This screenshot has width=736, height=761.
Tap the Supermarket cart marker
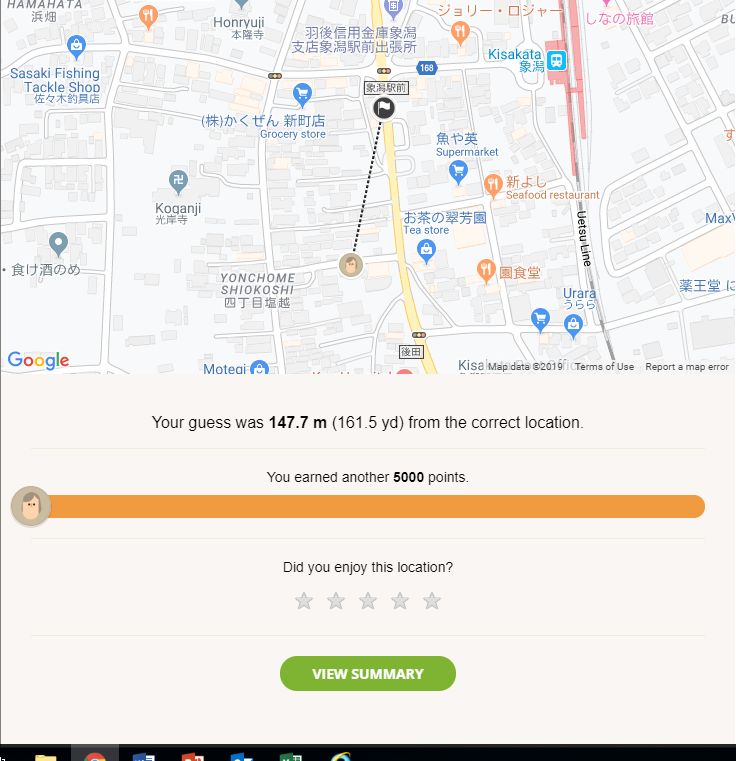tap(458, 172)
